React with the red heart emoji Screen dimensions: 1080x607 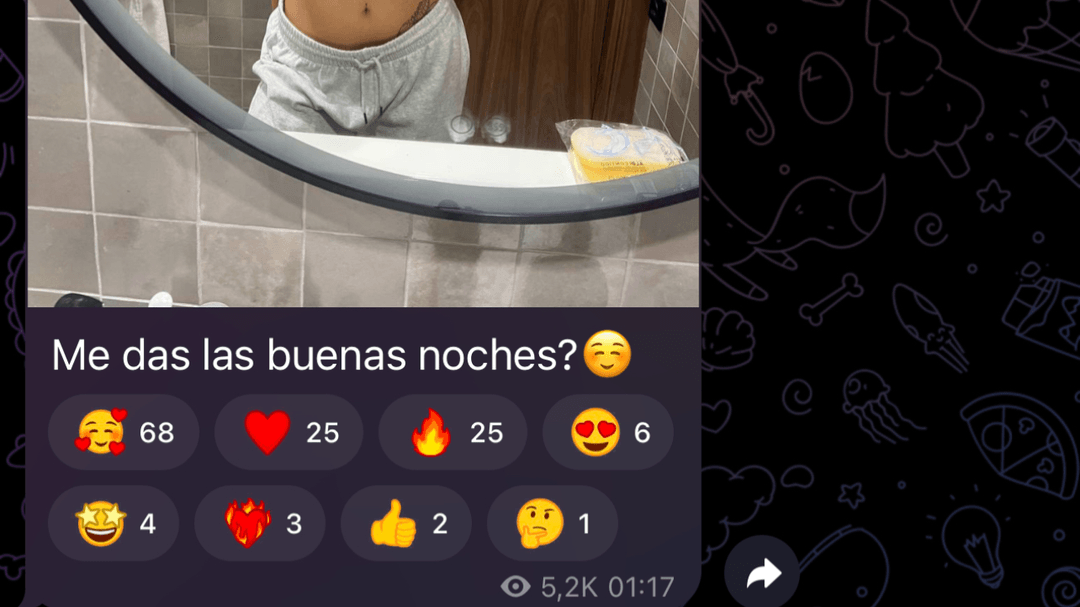point(289,432)
